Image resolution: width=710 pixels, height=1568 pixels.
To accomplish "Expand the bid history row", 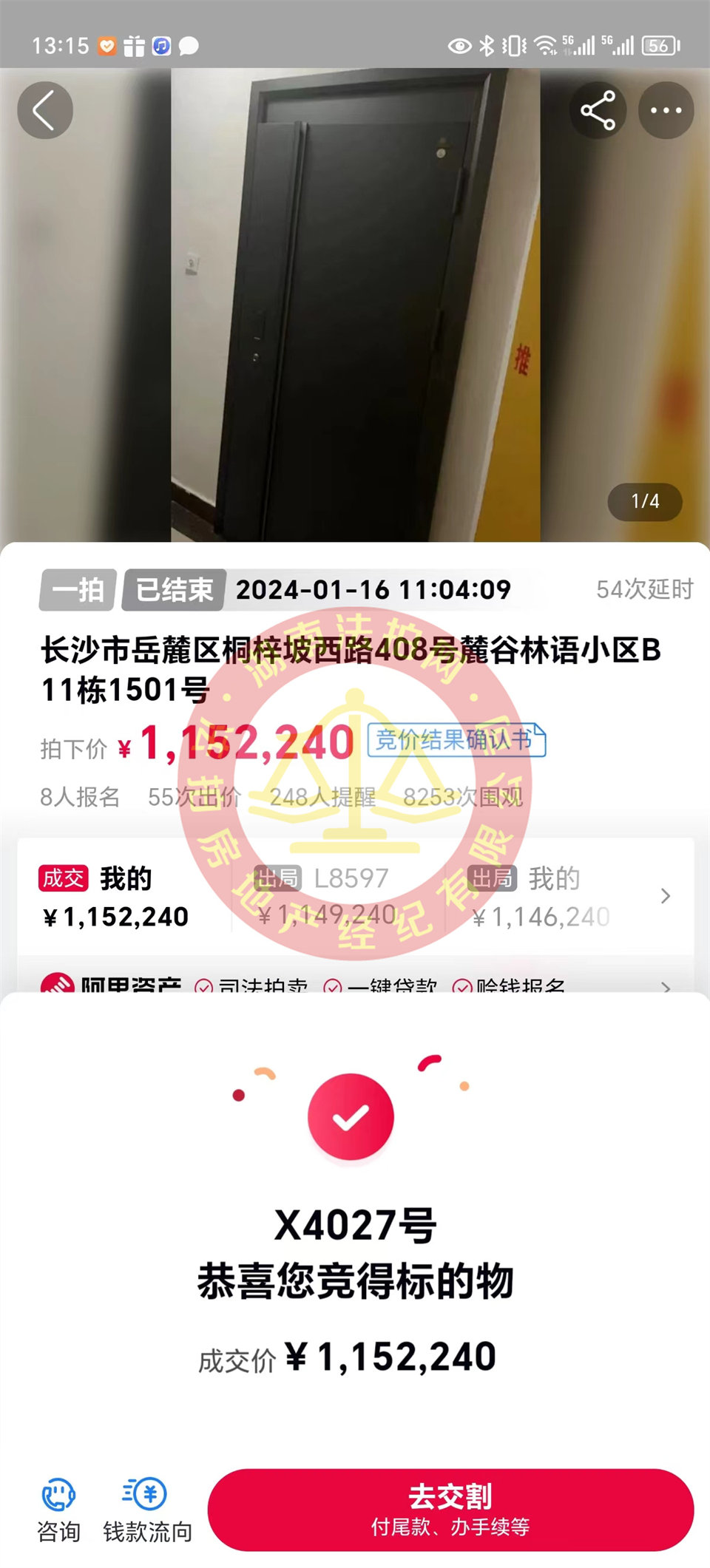I will (x=665, y=896).
